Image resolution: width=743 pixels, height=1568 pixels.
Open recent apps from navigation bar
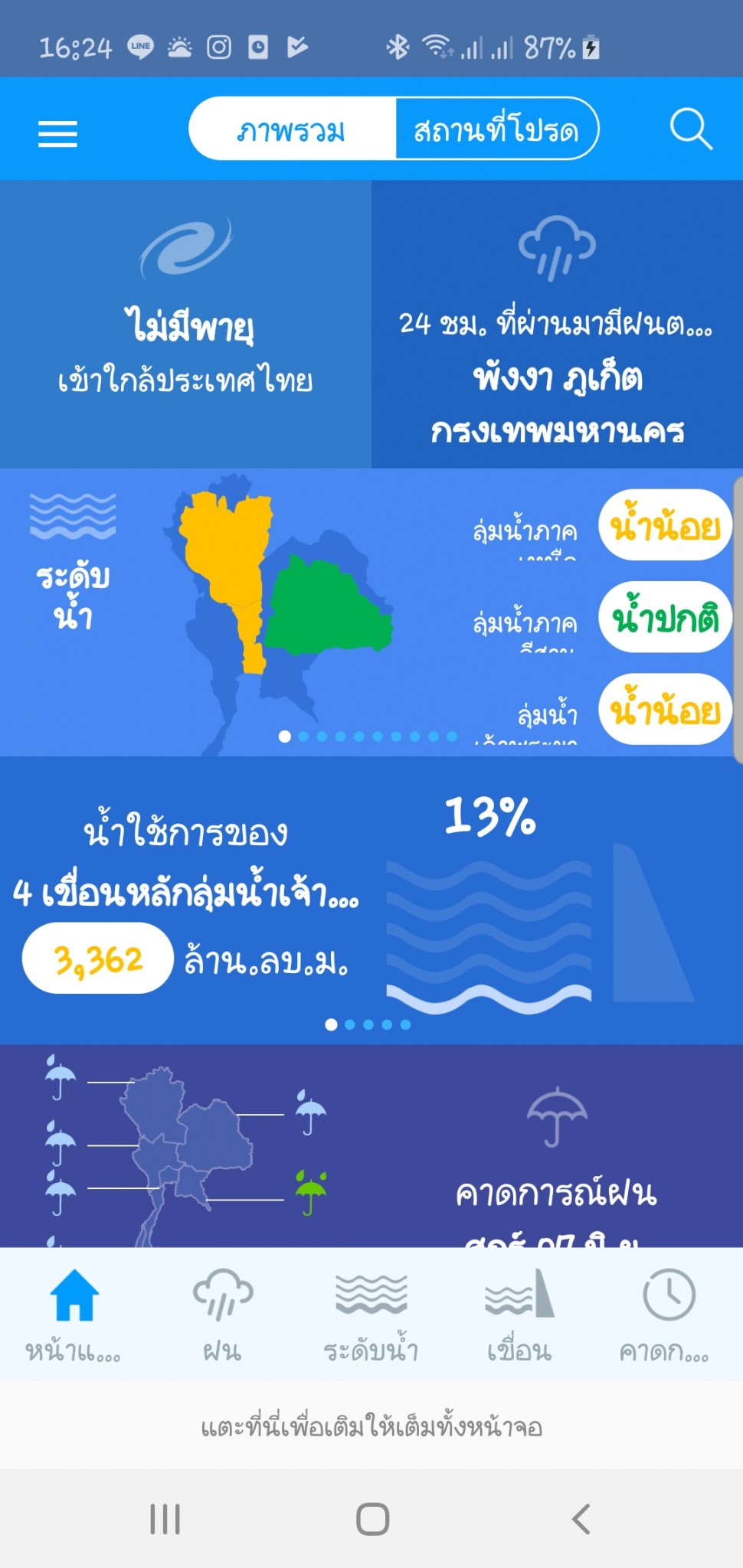pos(165,1519)
